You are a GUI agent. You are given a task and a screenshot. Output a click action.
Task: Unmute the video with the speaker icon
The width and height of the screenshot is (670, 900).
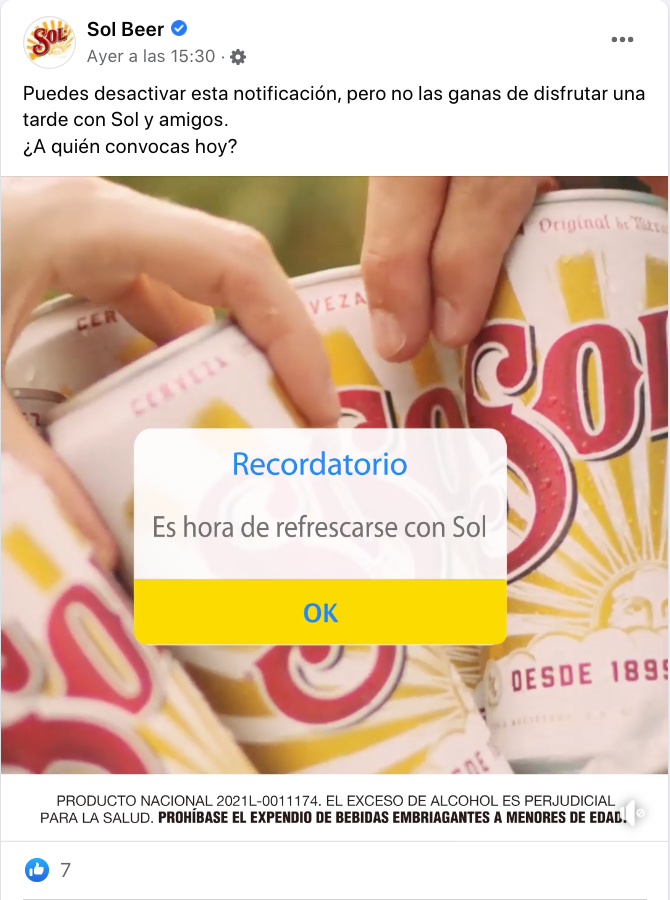(x=633, y=811)
